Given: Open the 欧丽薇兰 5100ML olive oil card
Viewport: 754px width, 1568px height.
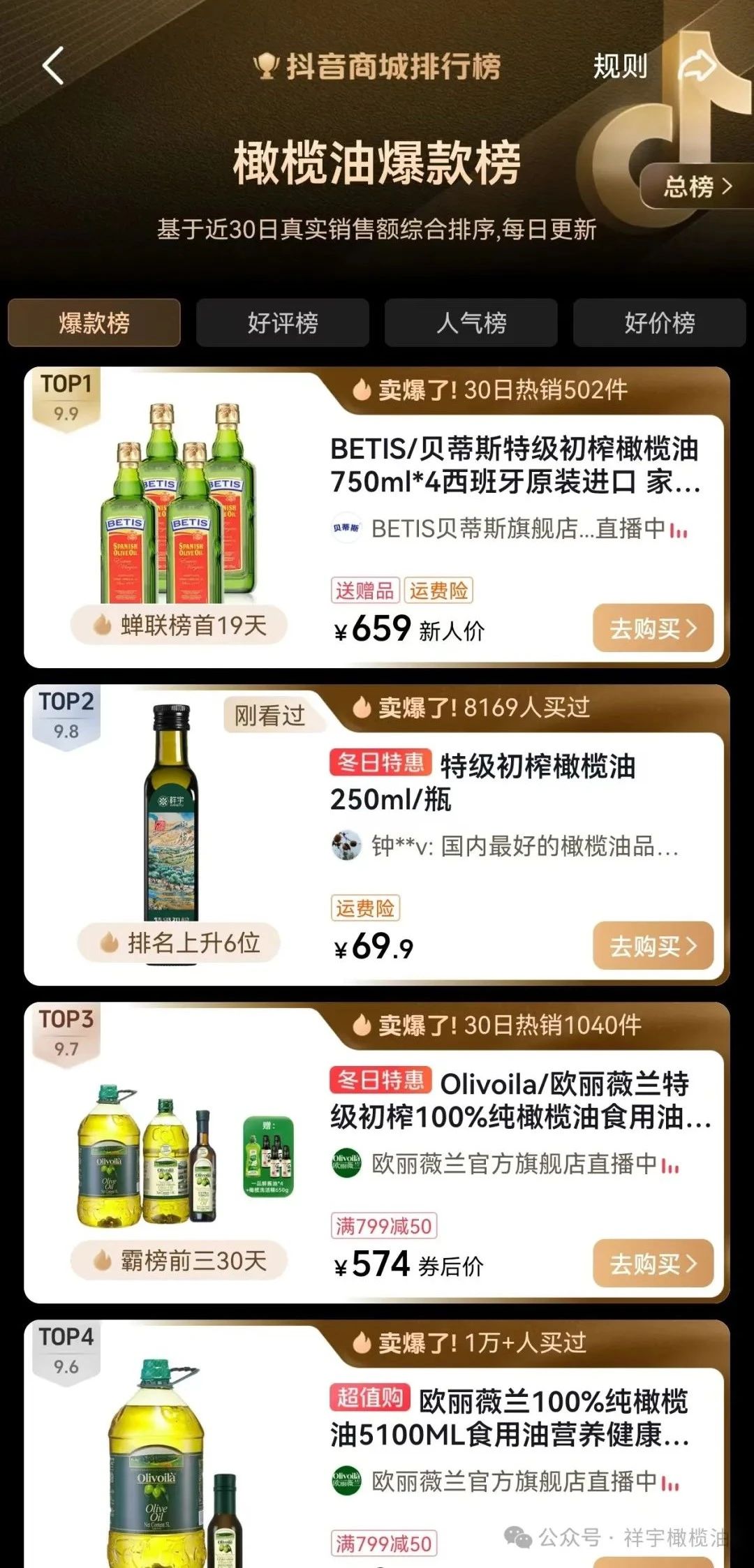Looking at the screenshot, I should [x=510, y=1419].
